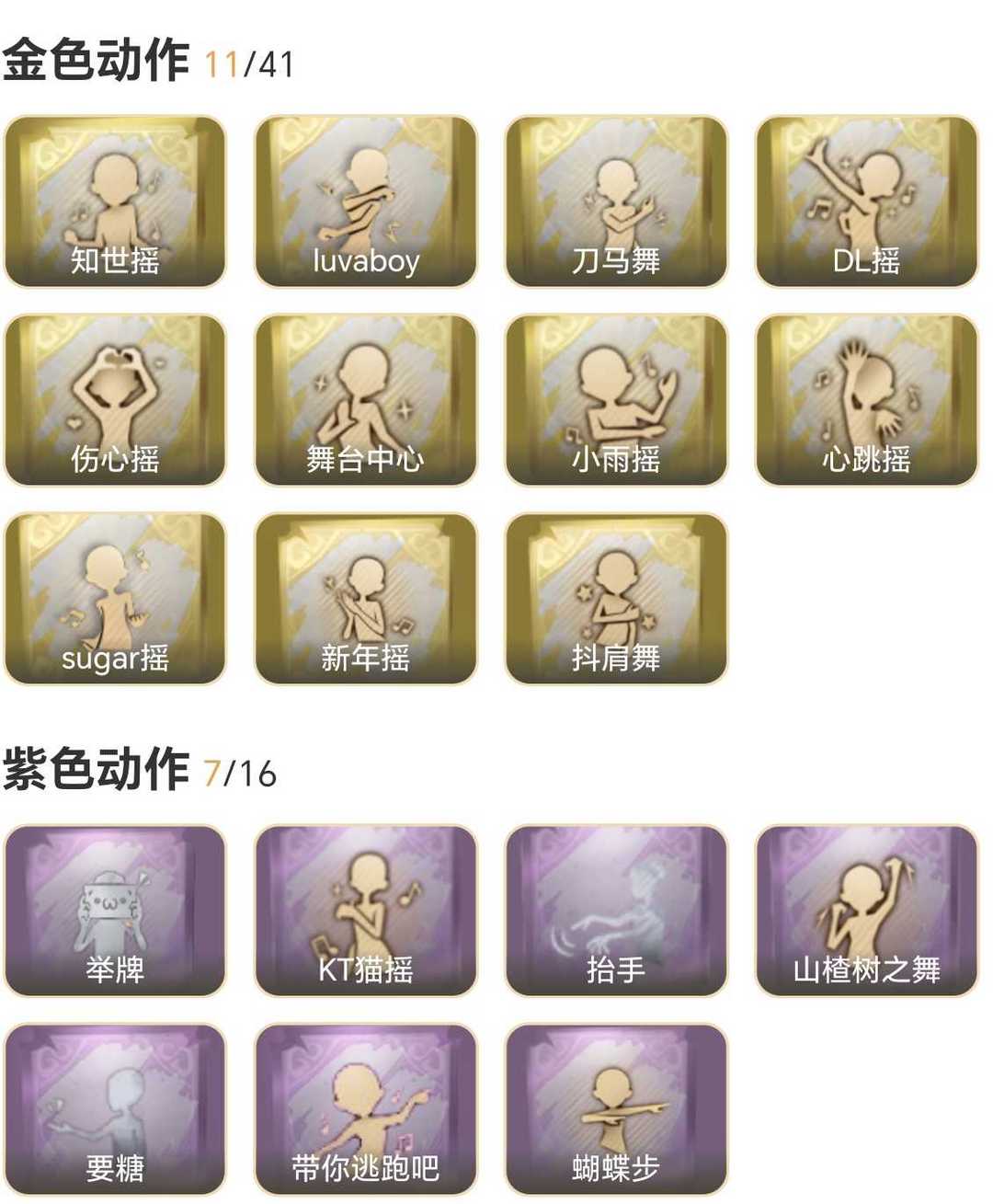This screenshot has height=1204, width=993.
Task: Tap the 刀马舞 action tile
Action: click(x=616, y=201)
